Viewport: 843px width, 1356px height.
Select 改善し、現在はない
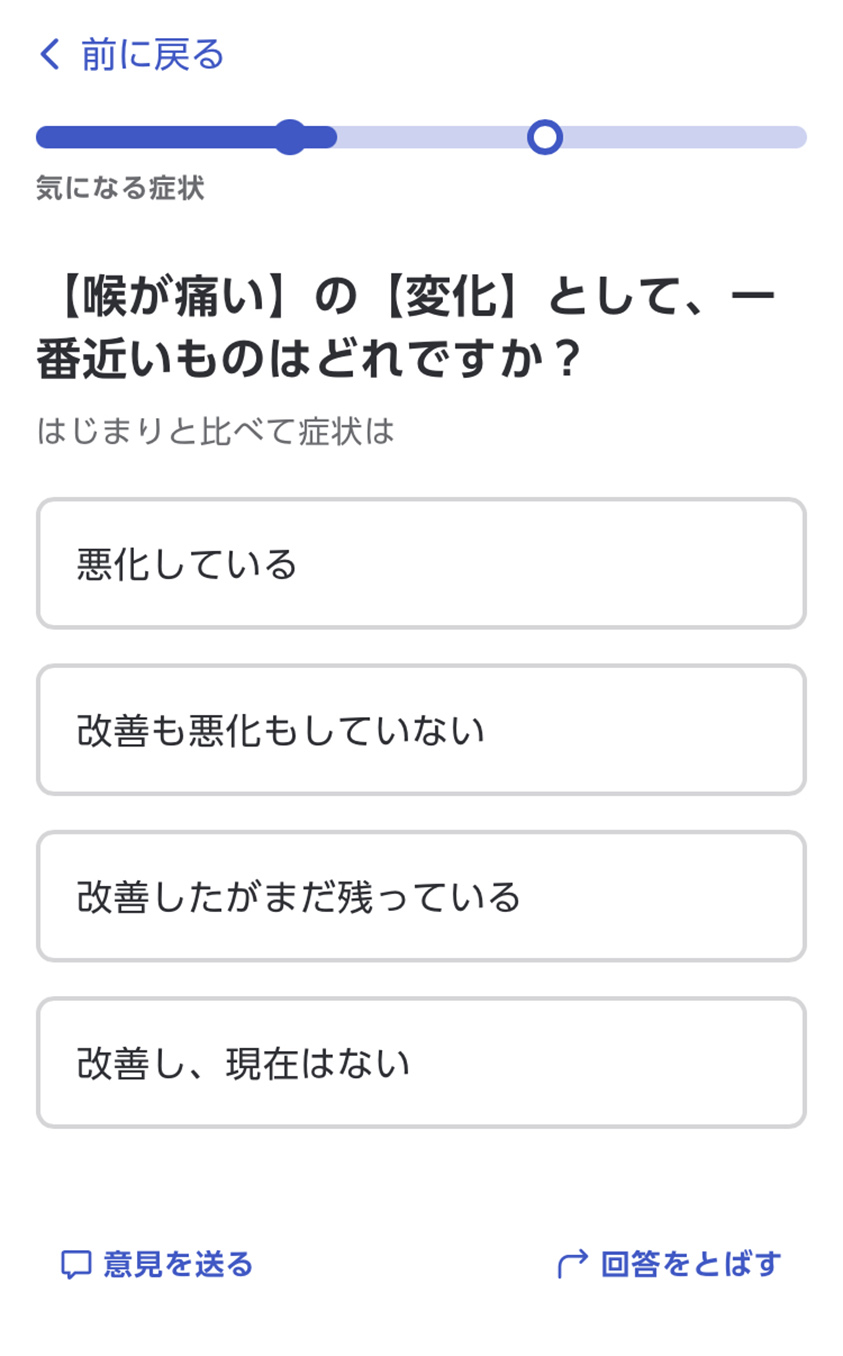[421, 1062]
